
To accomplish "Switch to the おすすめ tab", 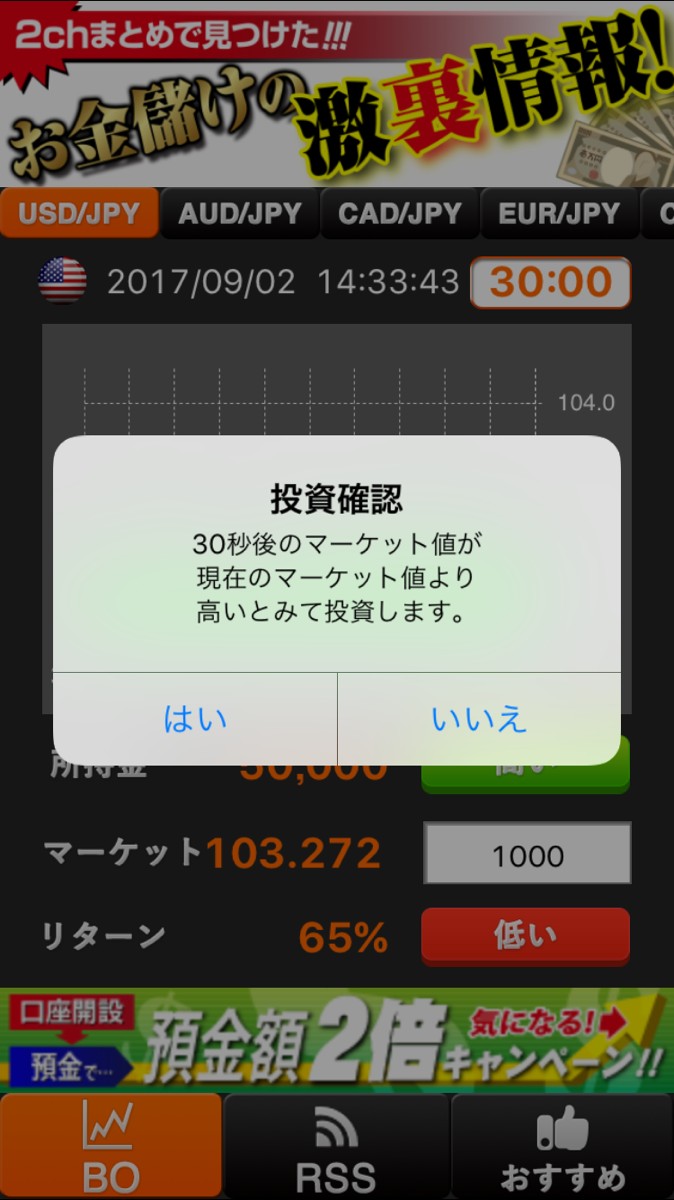I will tap(563, 1146).
